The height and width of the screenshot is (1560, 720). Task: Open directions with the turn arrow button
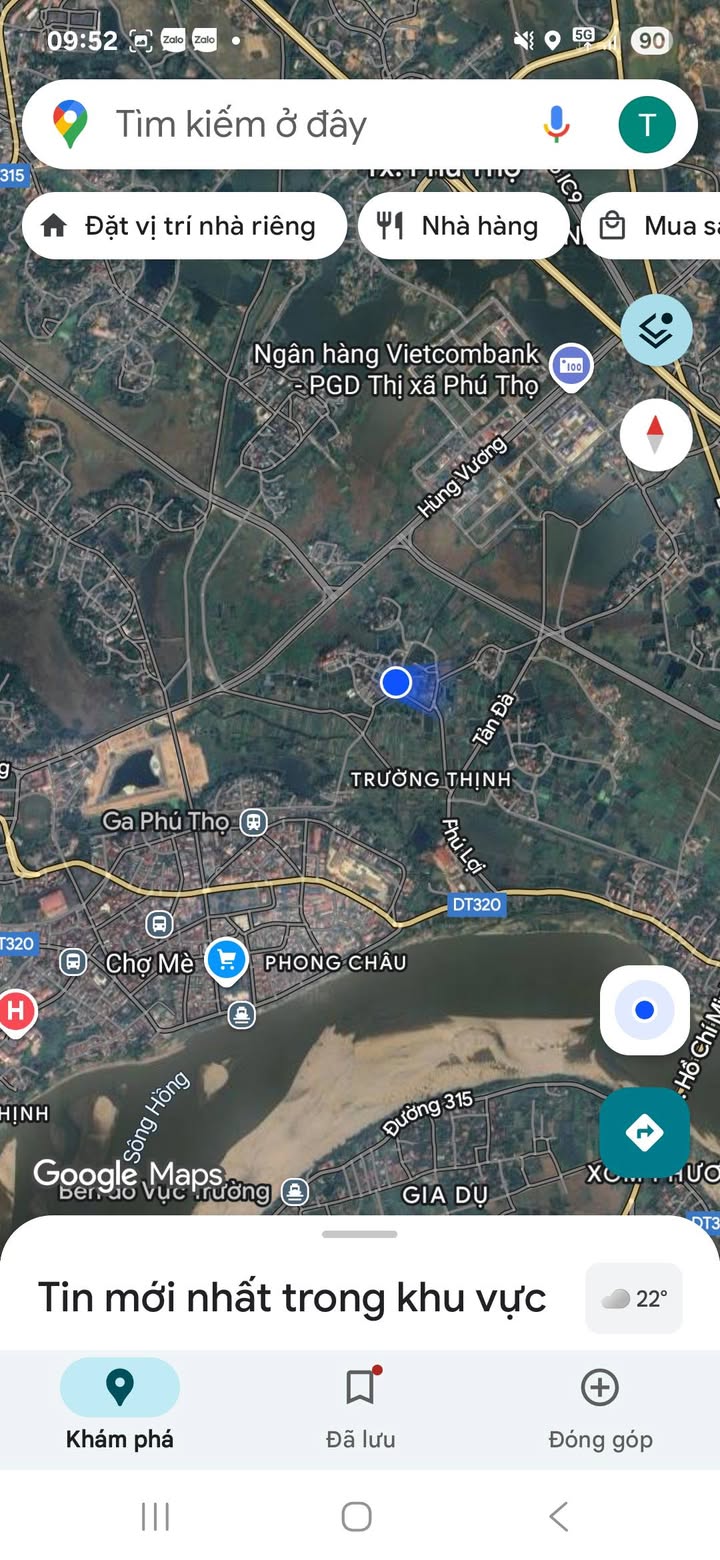(645, 1132)
